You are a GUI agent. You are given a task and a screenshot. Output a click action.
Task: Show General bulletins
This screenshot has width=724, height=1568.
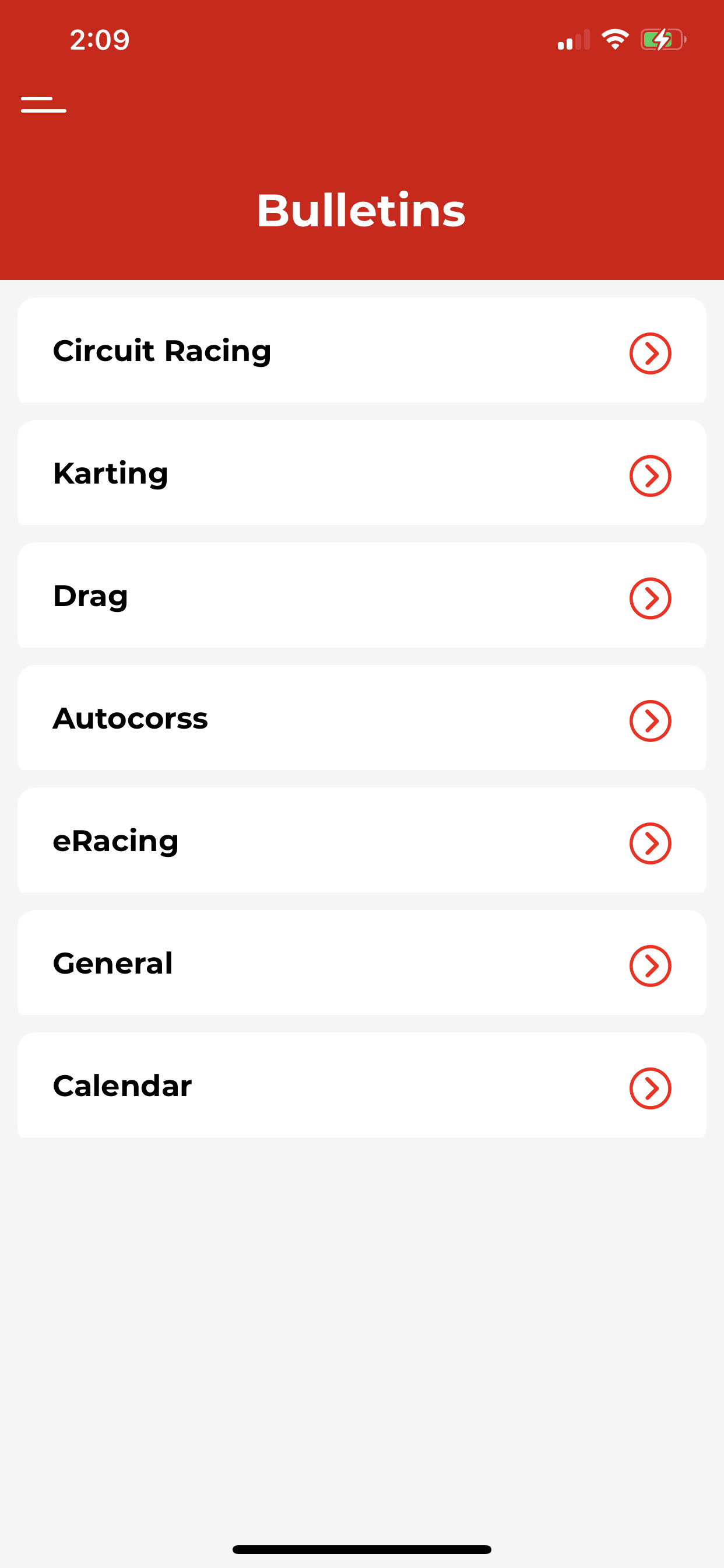[x=361, y=963]
